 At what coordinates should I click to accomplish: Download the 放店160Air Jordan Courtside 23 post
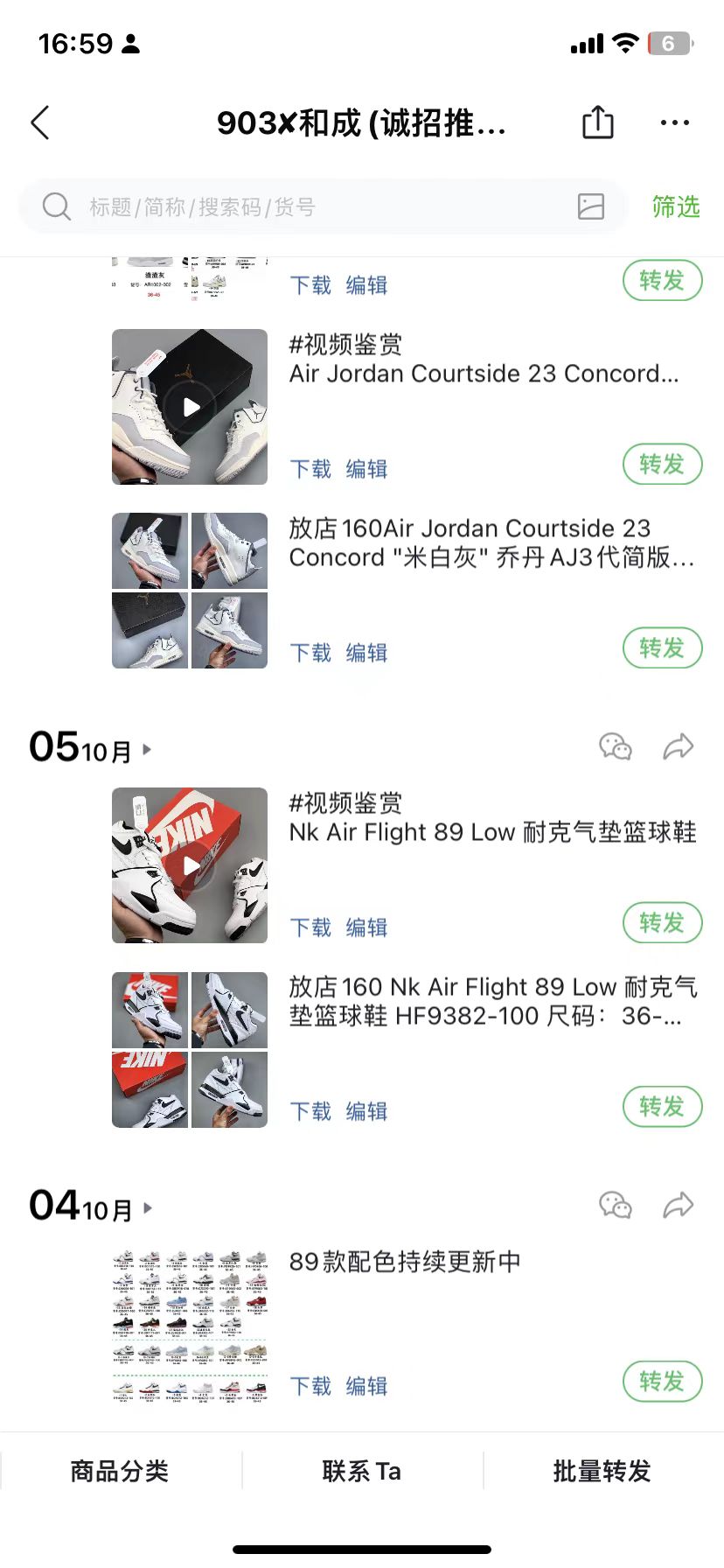(310, 653)
